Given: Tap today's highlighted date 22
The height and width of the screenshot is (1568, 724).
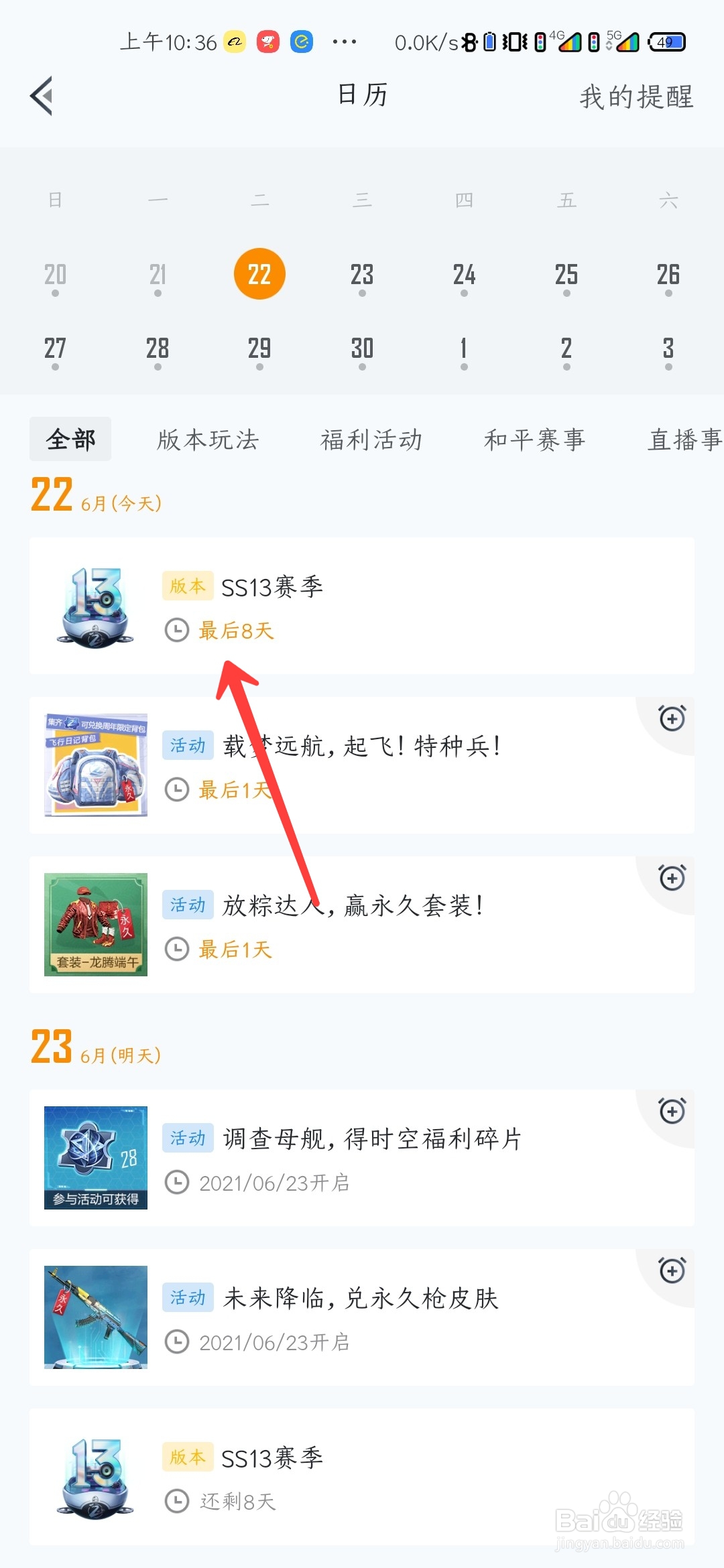Looking at the screenshot, I should [260, 272].
